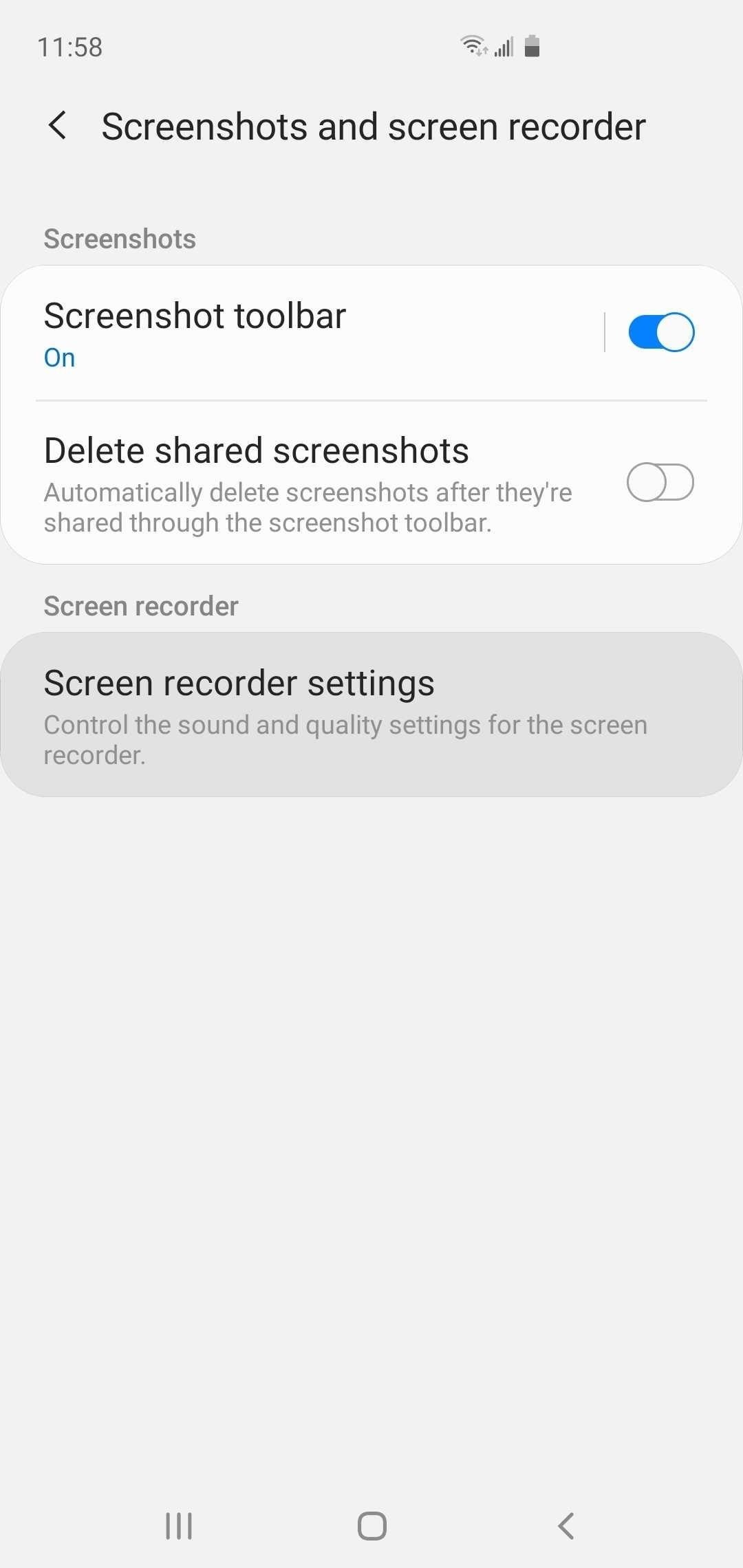Enable Delete shared screenshots
The image size is (743, 1568).
point(660,483)
